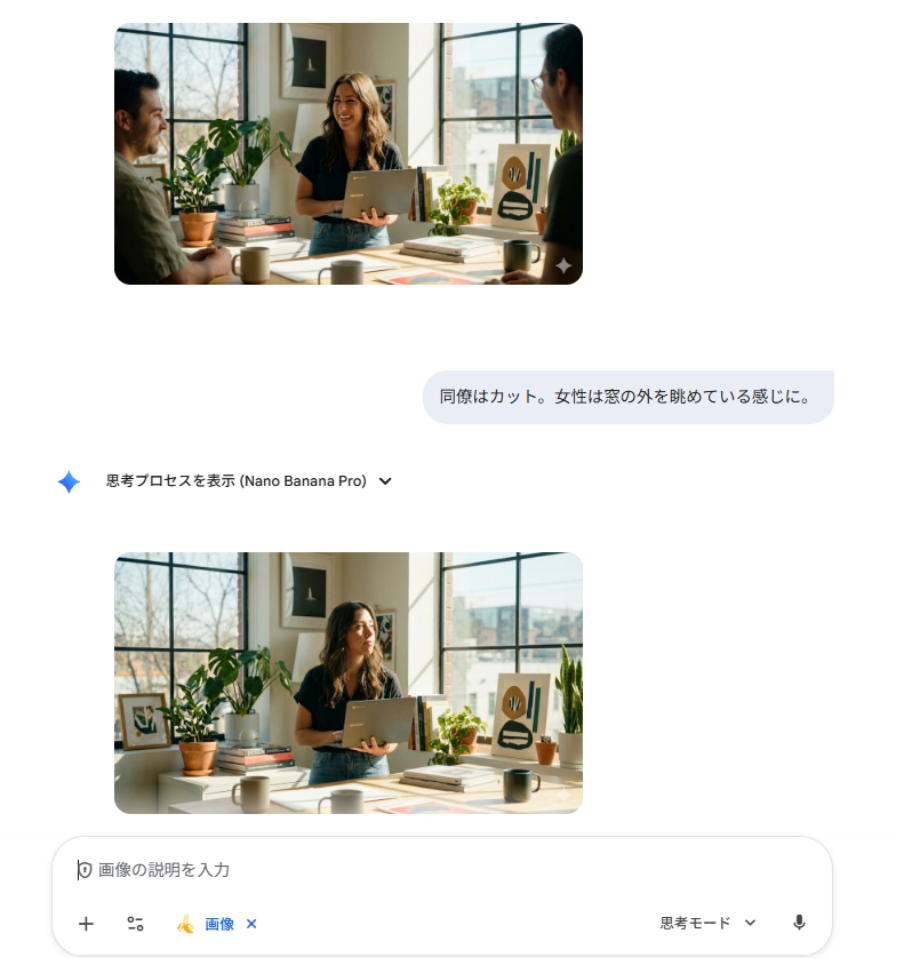This screenshot has width=900, height=959.
Task: Open the first generated image with coworkers
Action: [348, 154]
